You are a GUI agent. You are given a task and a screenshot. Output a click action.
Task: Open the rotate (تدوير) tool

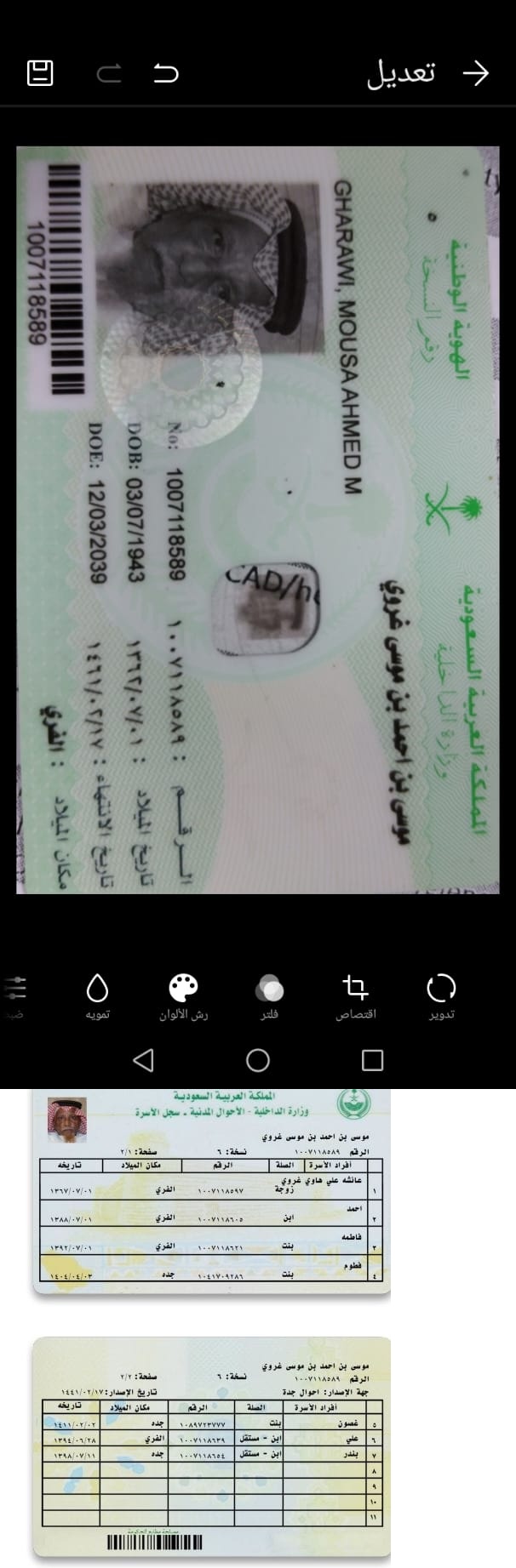(440, 995)
